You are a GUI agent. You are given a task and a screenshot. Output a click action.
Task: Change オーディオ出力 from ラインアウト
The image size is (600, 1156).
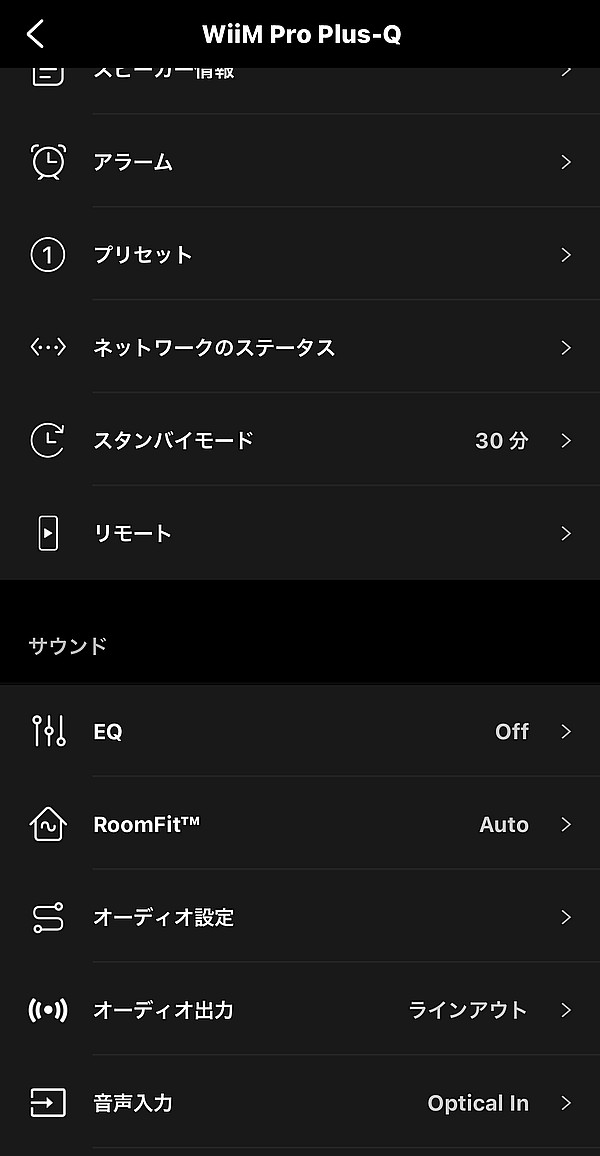[300, 1010]
